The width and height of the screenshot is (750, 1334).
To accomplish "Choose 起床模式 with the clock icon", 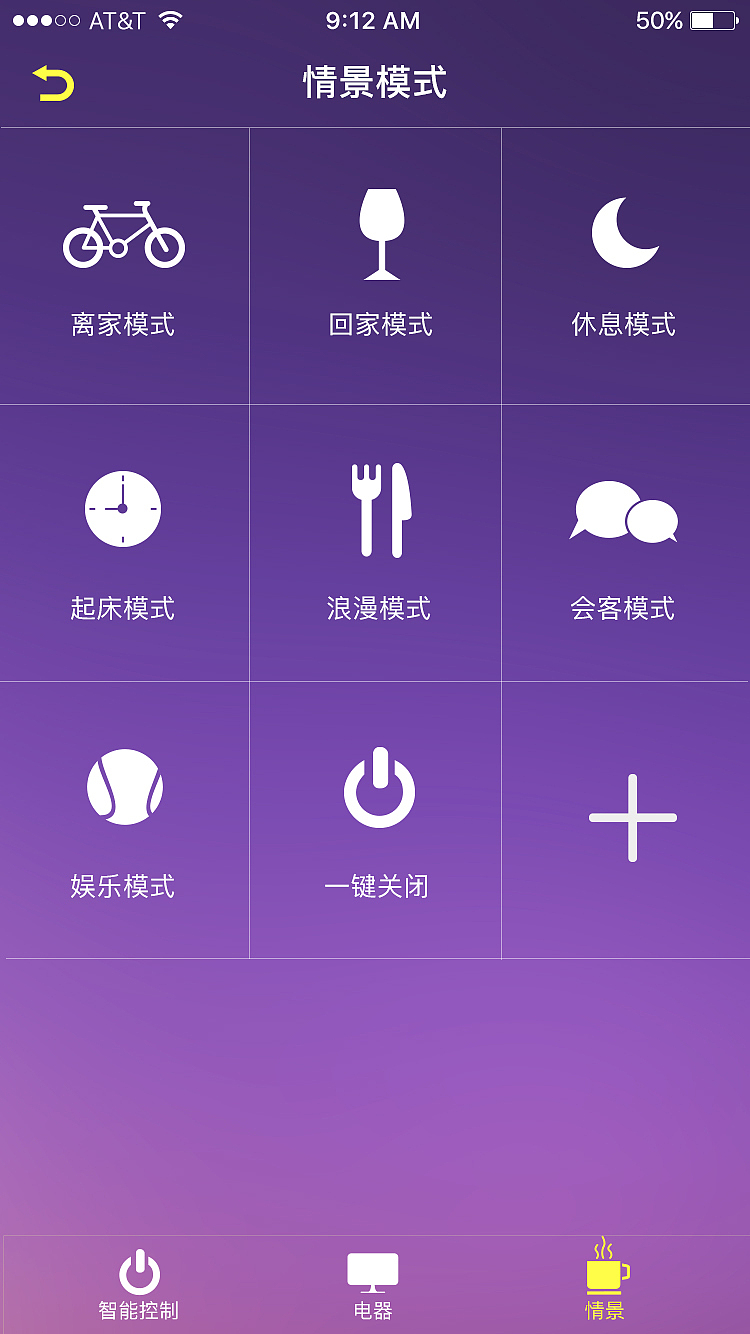I will pos(123,543).
